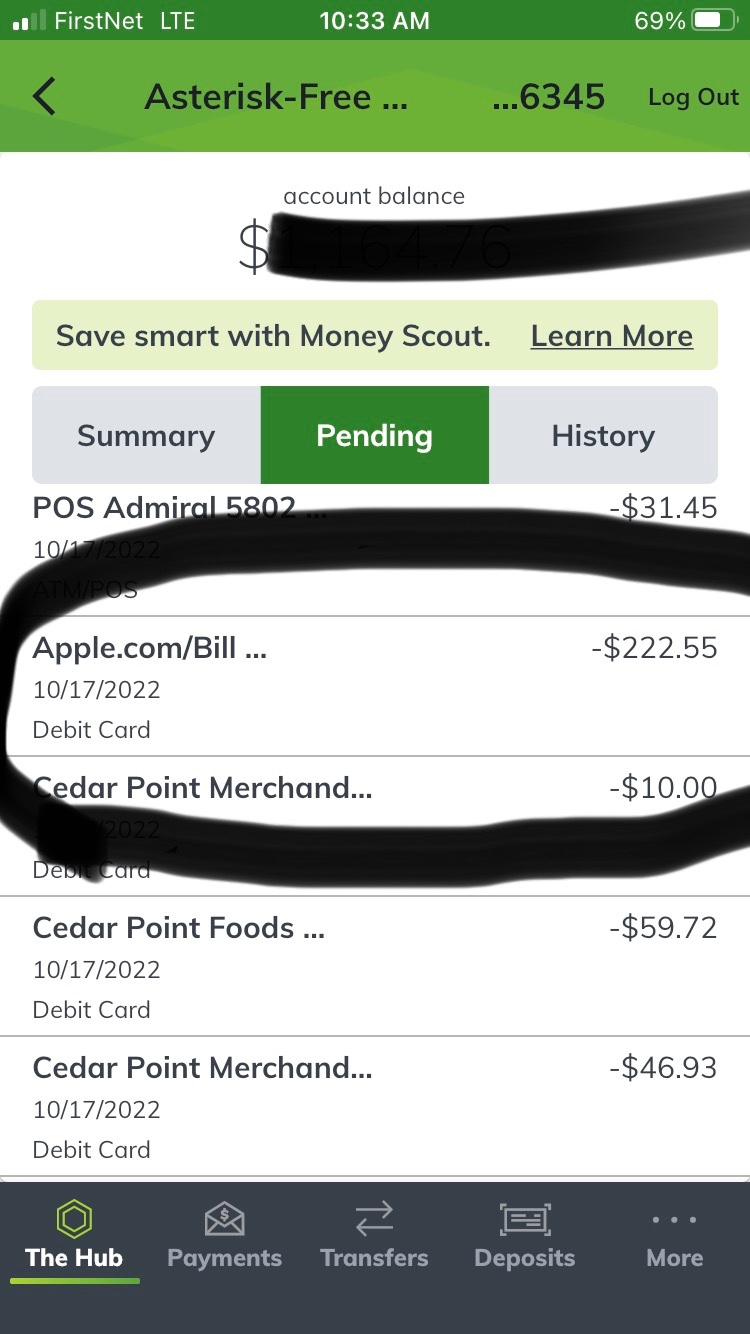Switch to the Summary tab
Image resolution: width=750 pixels, height=1334 pixels.
146,435
